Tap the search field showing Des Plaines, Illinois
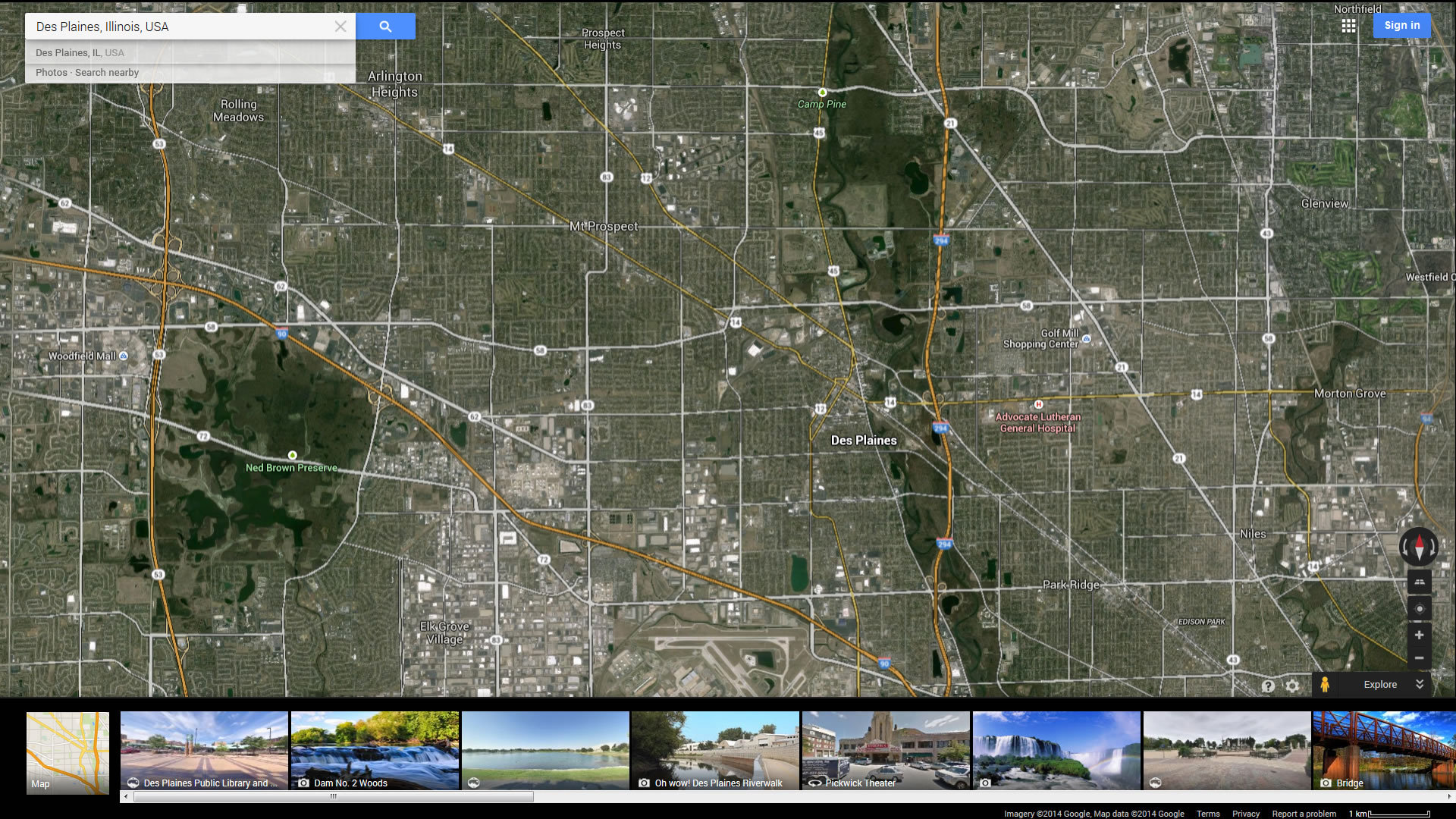The width and height of the screenshot is (1456, 819). [x=178, y=27]
